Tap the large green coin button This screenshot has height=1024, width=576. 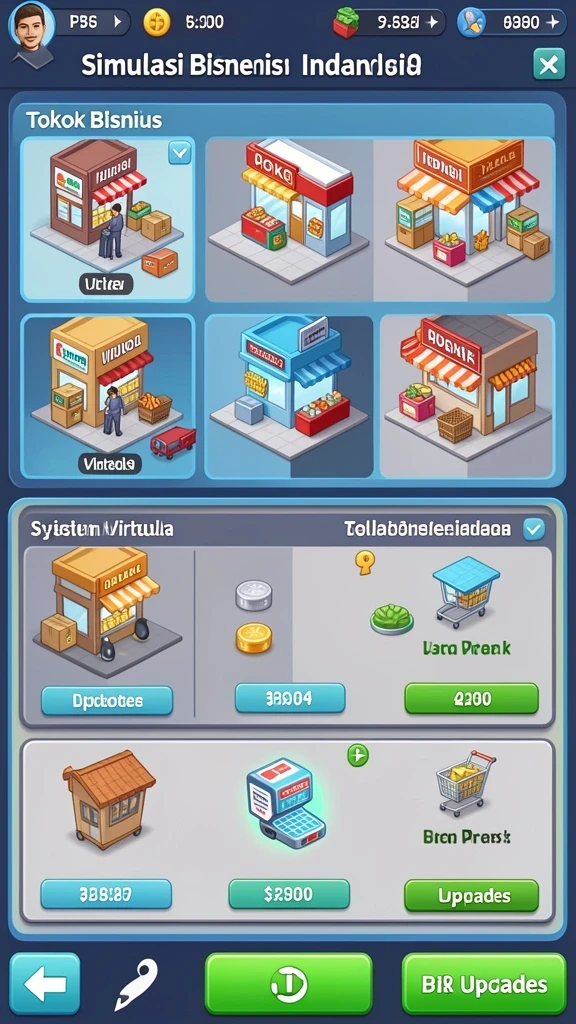pos(288,984)
